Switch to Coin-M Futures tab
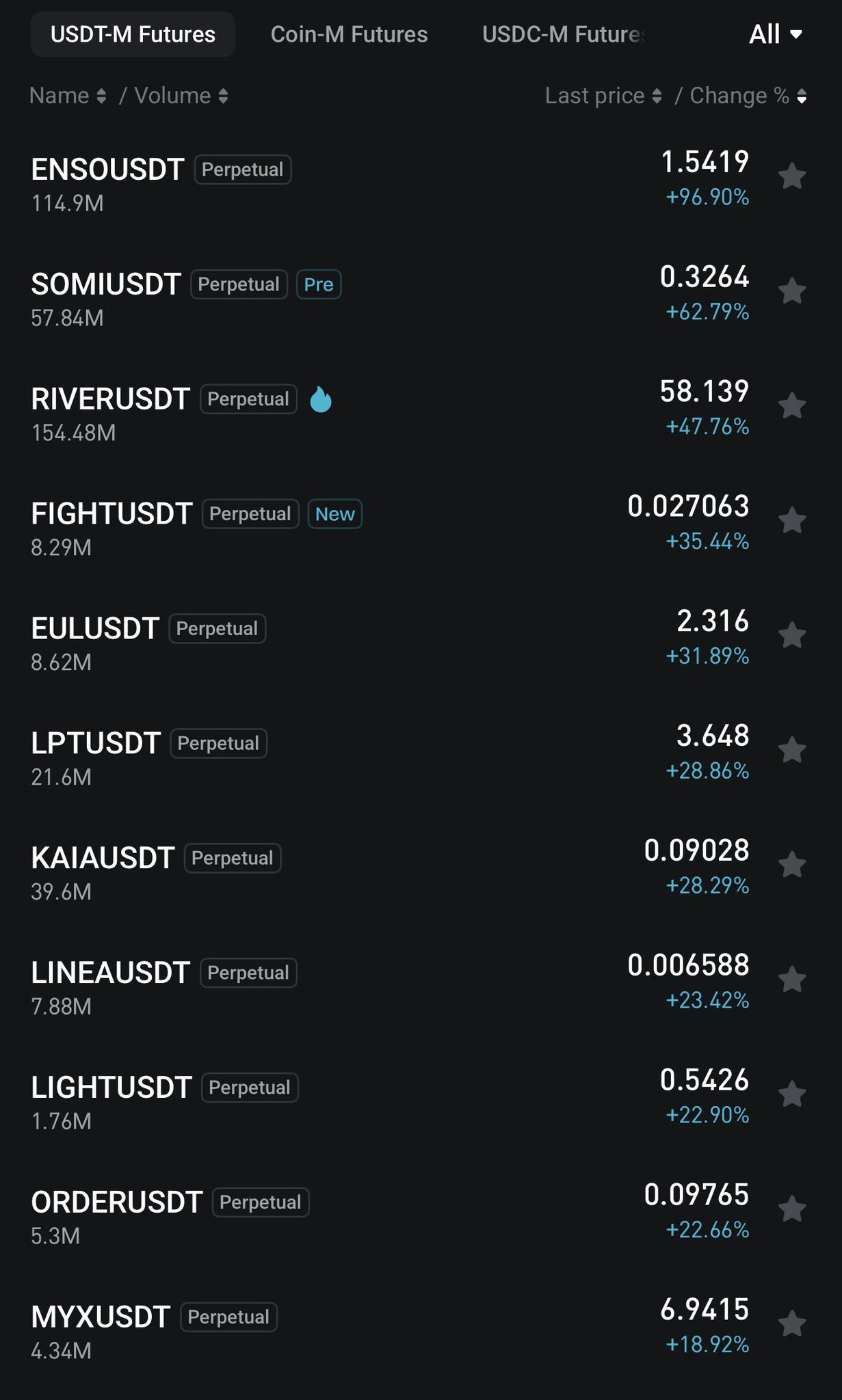The width and height of the screenshot is (842, 1400). (349, 34)
